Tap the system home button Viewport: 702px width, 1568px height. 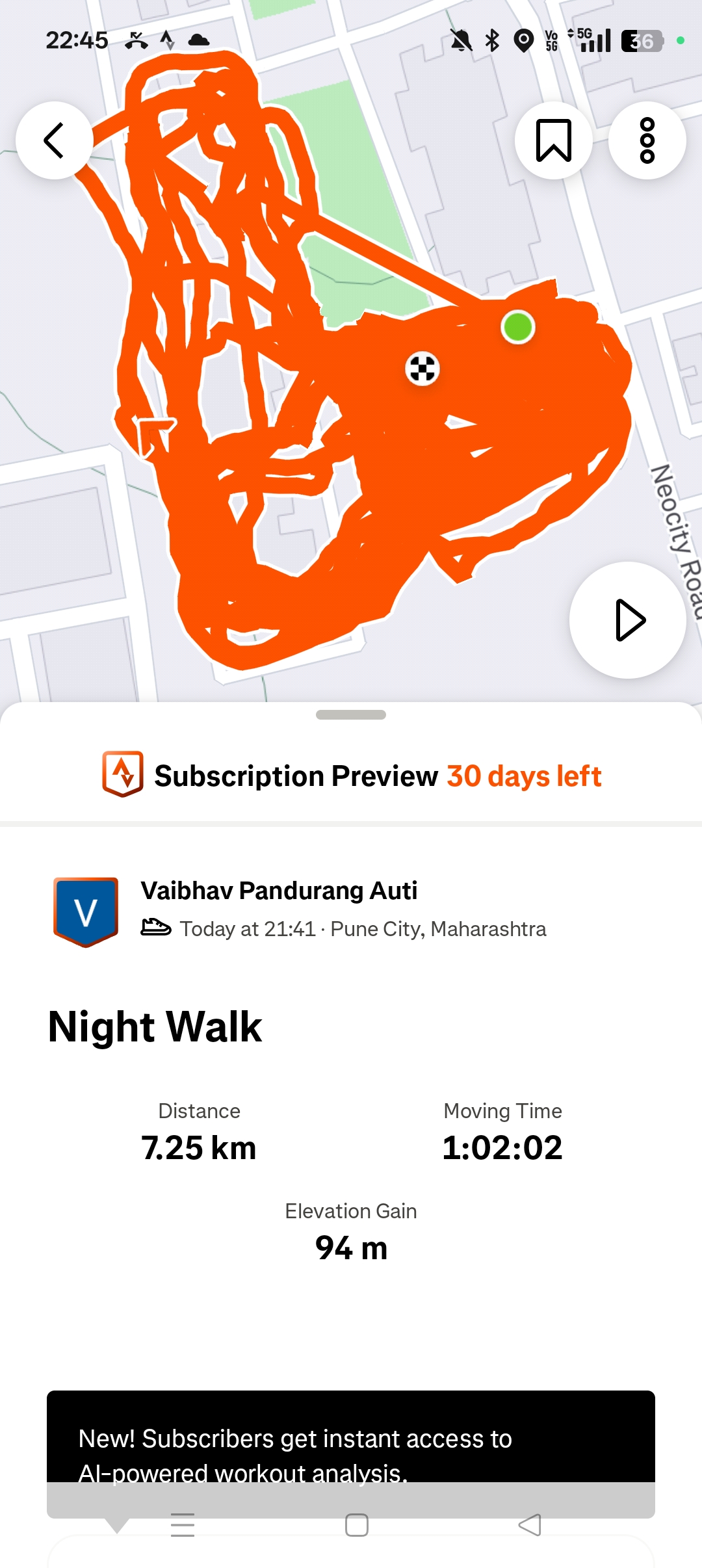[356, 1525]
